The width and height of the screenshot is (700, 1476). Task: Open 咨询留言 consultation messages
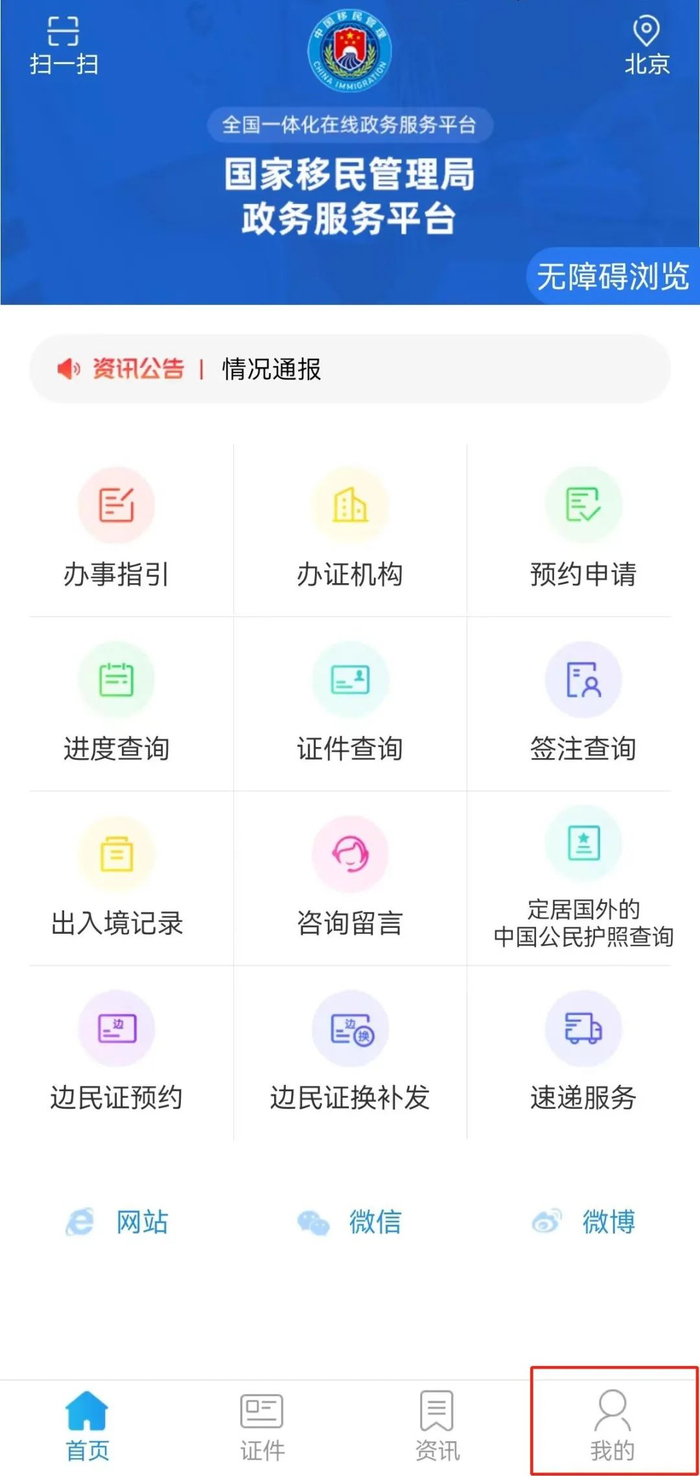(350, 878)
